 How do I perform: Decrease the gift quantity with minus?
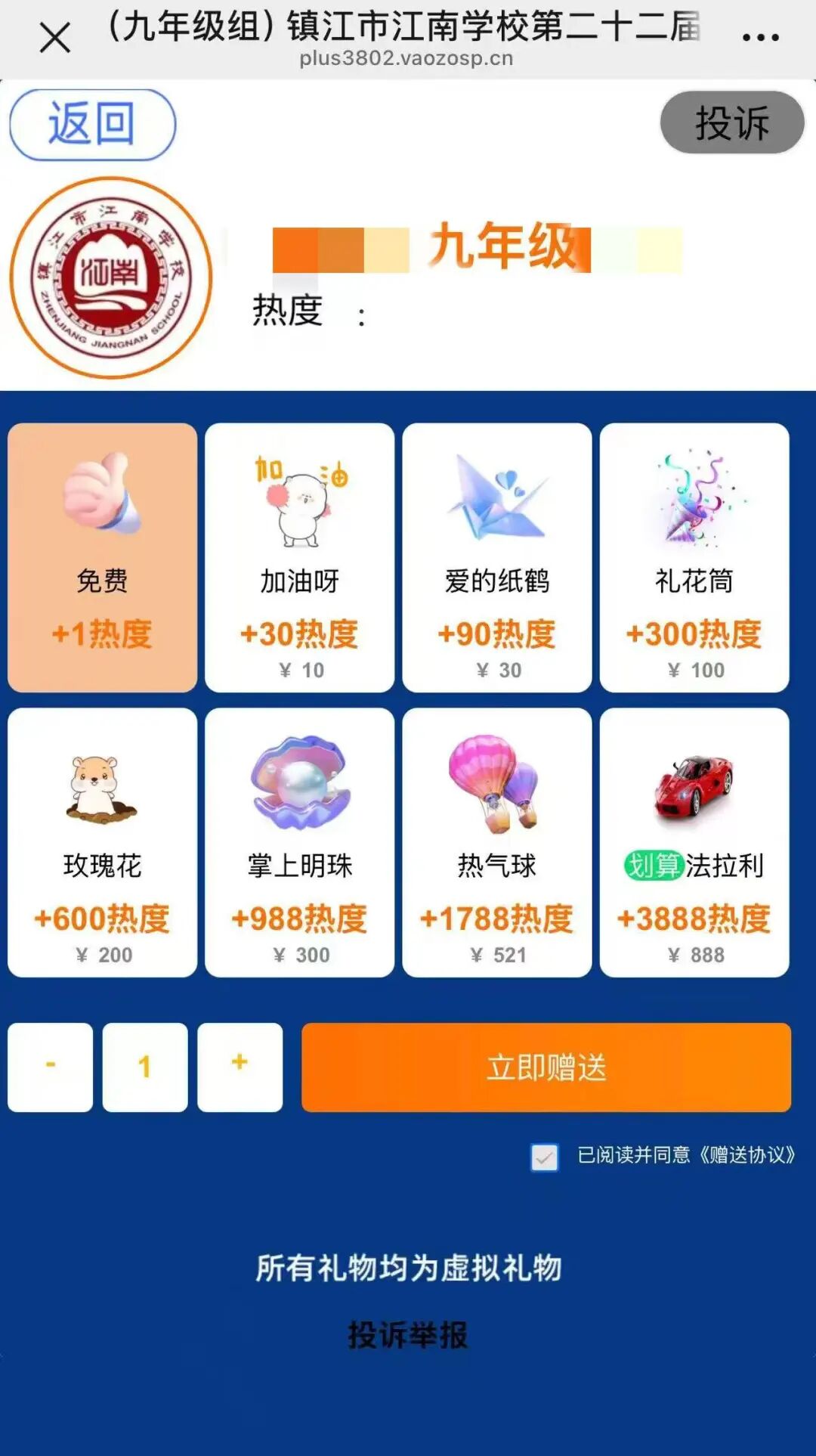51,1067
